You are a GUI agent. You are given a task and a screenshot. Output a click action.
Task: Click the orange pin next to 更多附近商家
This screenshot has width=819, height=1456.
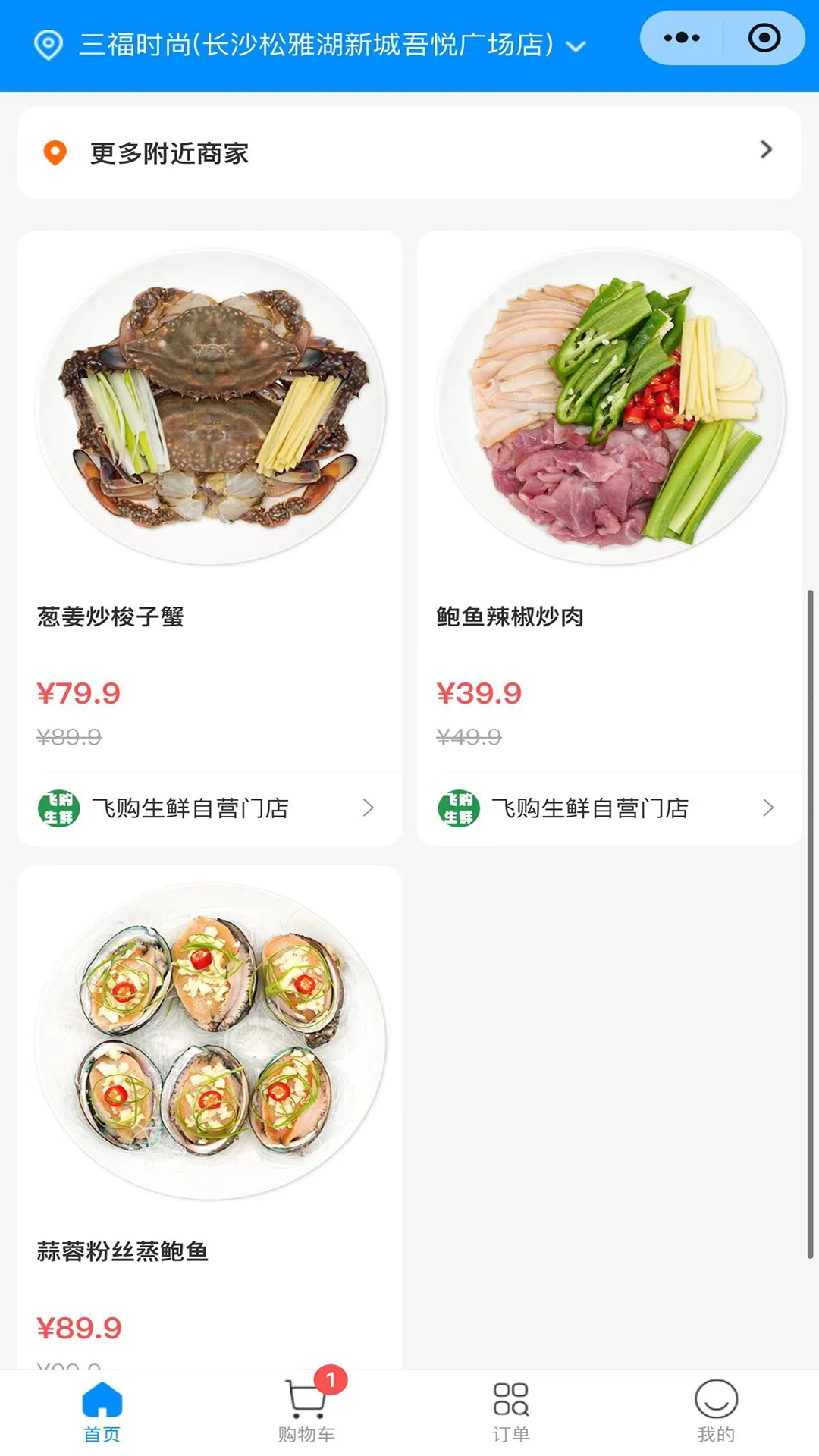point(53,153)
